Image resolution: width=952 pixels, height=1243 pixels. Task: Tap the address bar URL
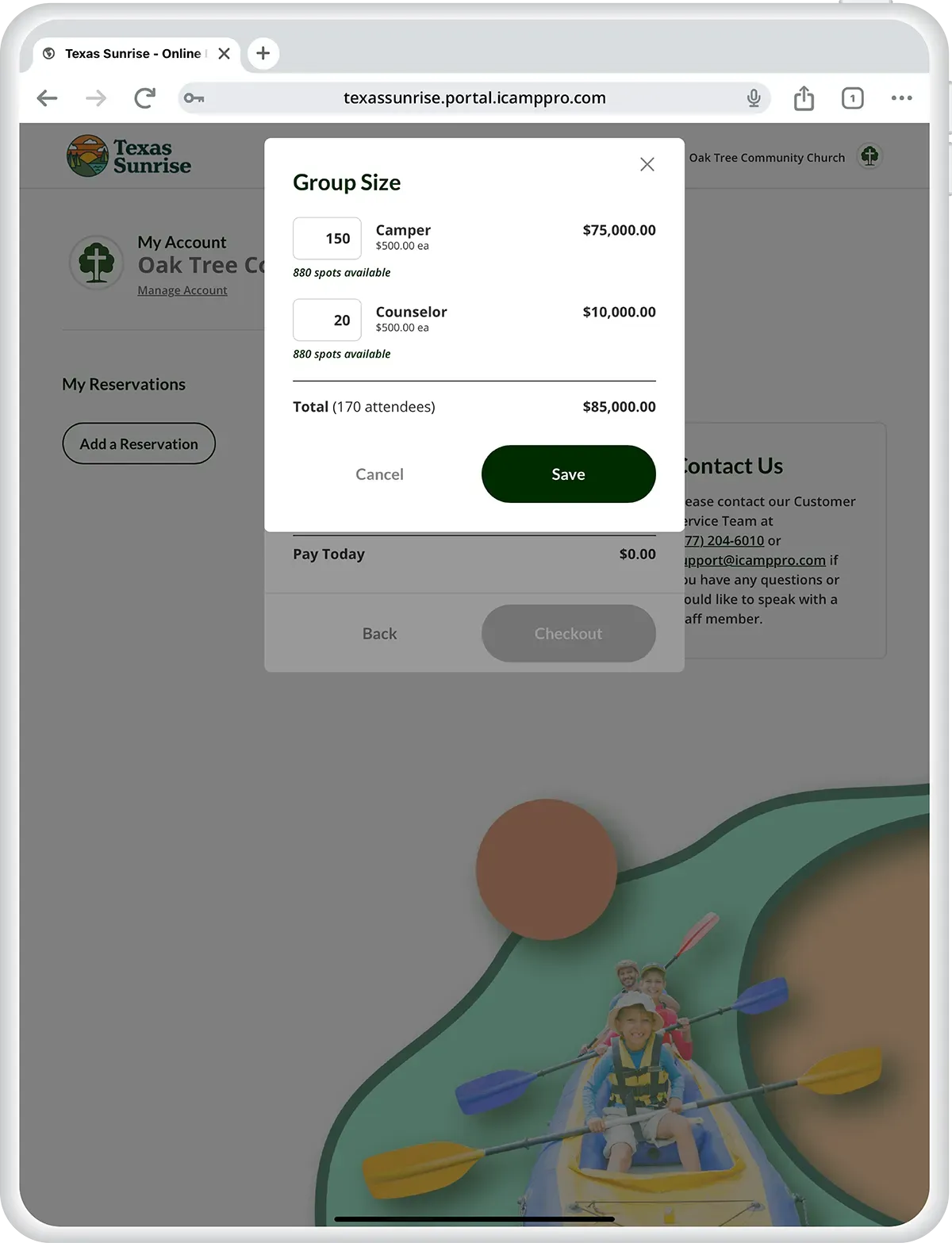[x=474, y=98]
